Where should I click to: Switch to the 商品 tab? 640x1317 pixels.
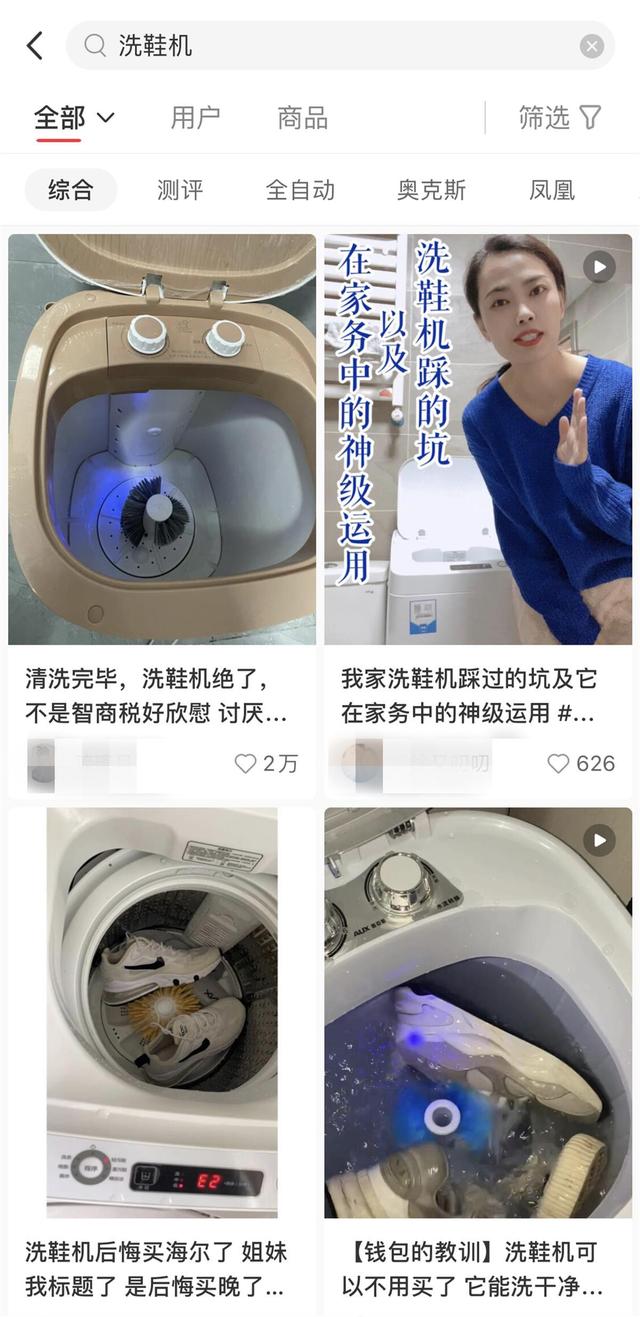point(302,118)
